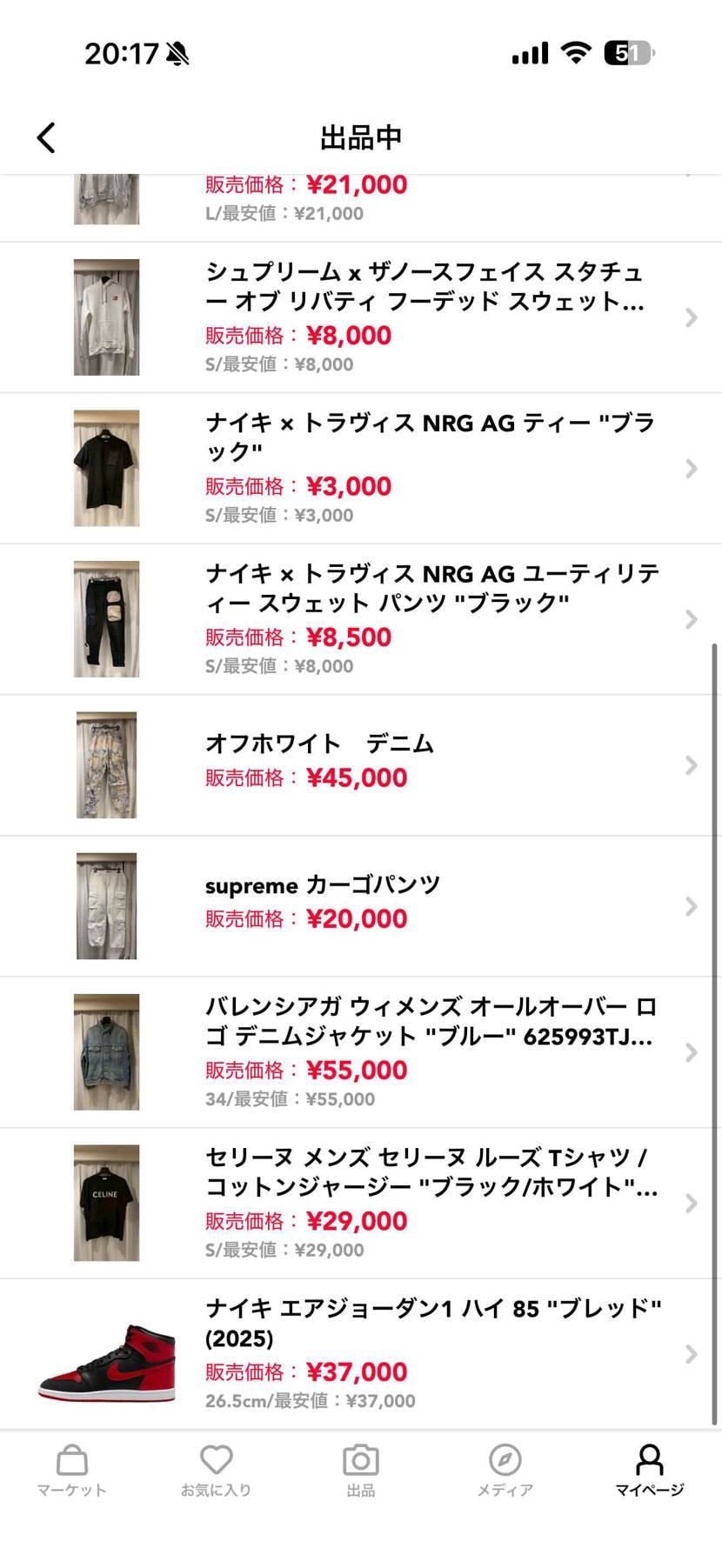The image size is (722, 1568).
Task: Expand details of the Air Jordan 1 listing
Action: 692,1353
